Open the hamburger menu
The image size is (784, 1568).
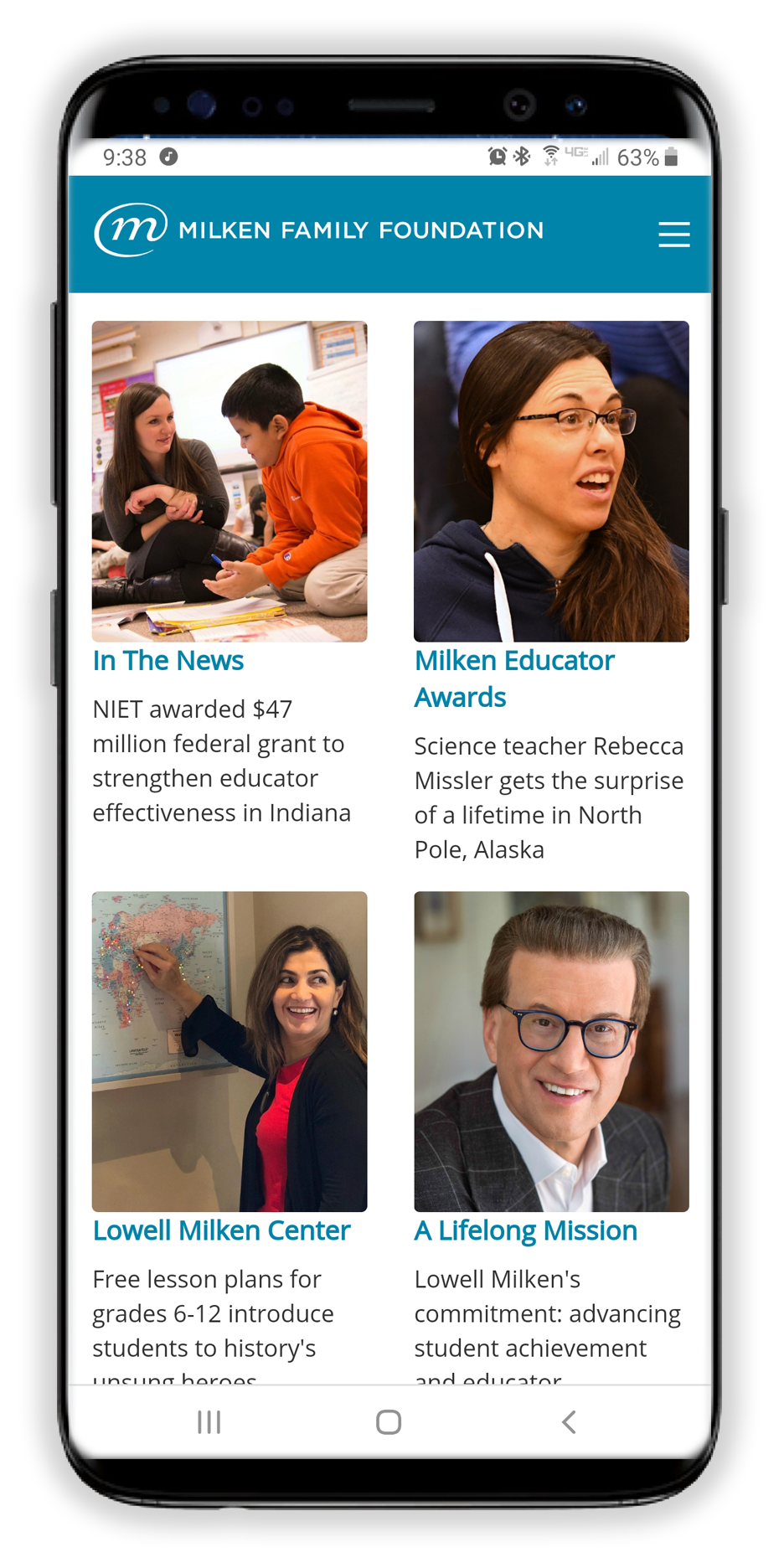[x=673, y=234]
